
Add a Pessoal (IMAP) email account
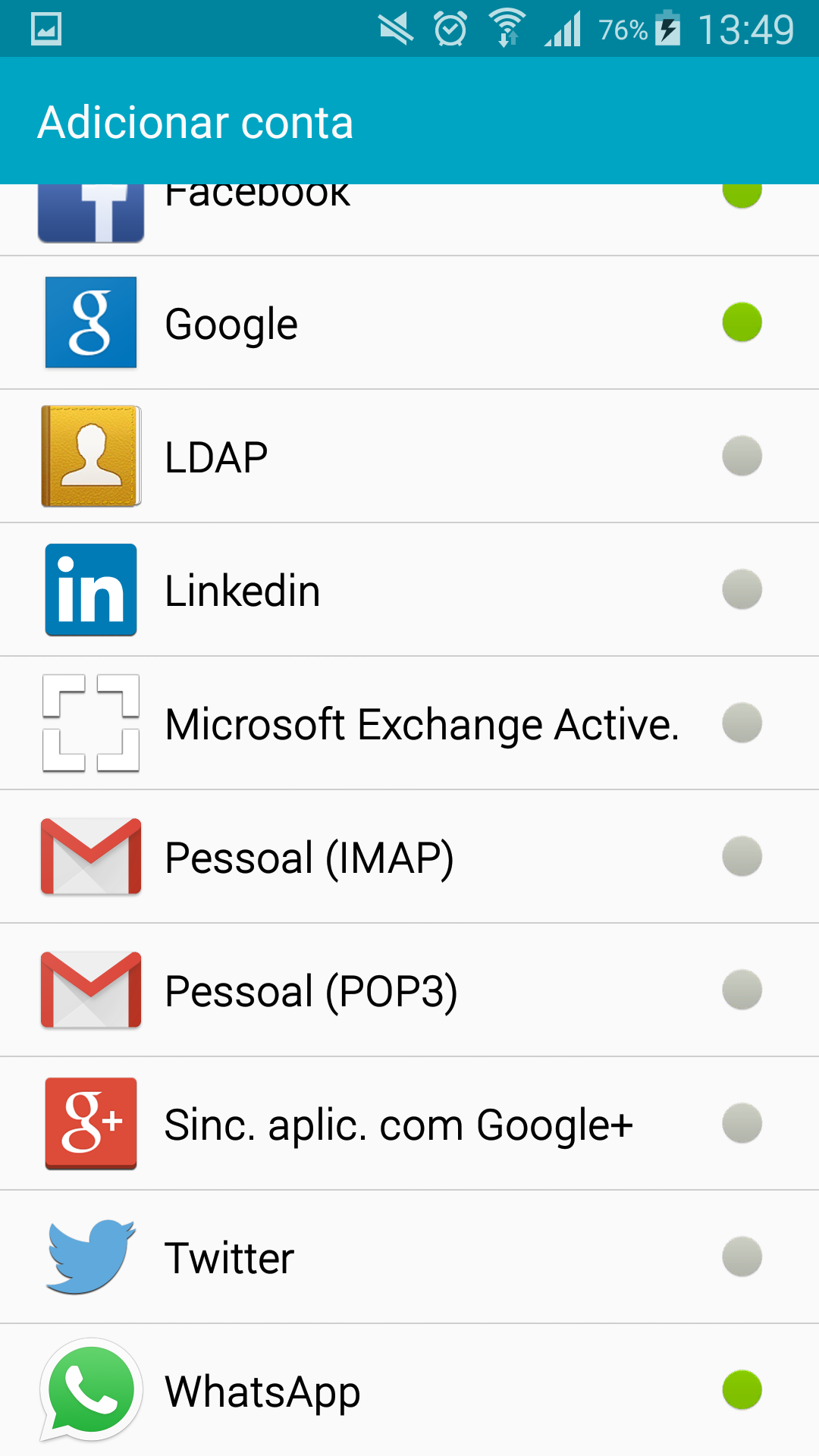[409, 857]
